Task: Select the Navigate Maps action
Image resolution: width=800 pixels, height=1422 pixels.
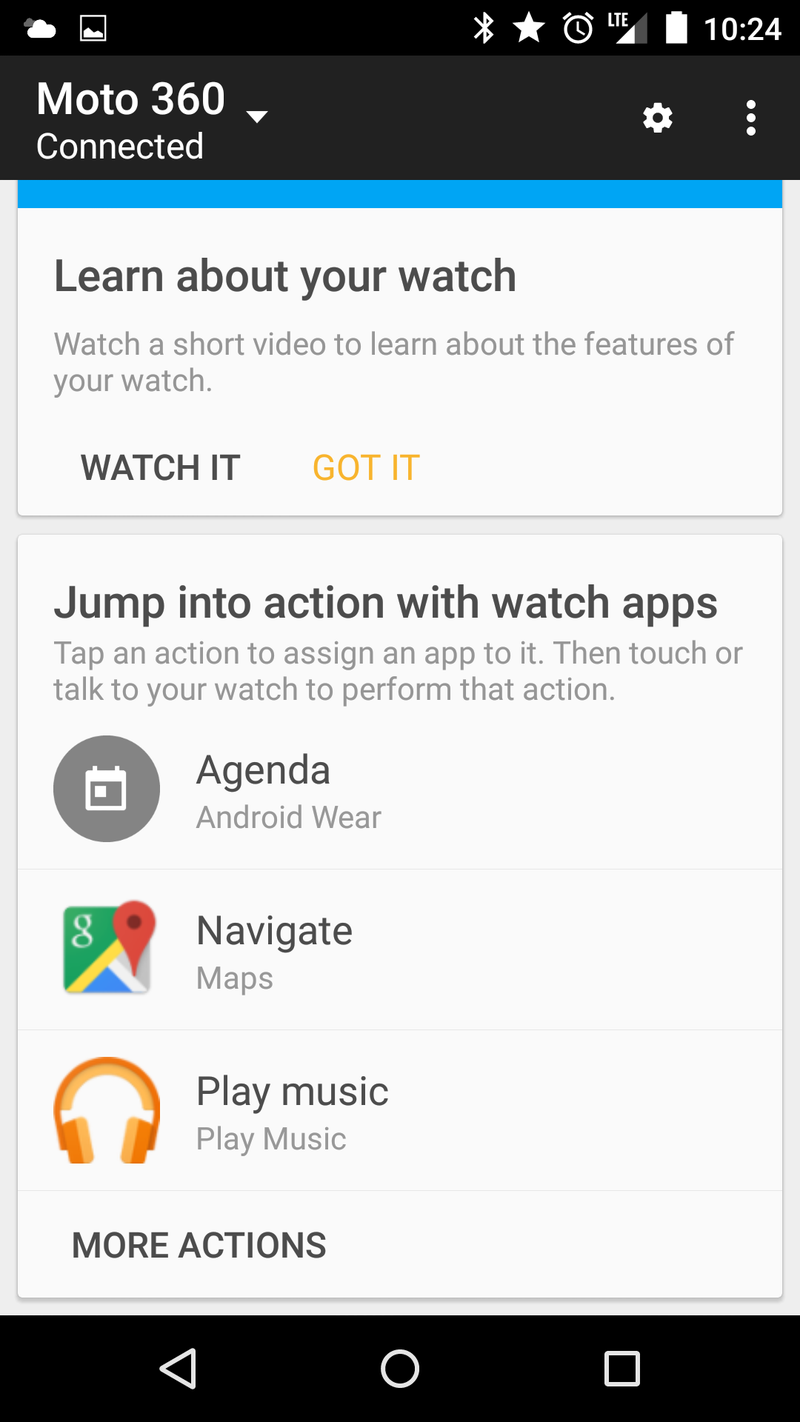Action: pos(400,950)
